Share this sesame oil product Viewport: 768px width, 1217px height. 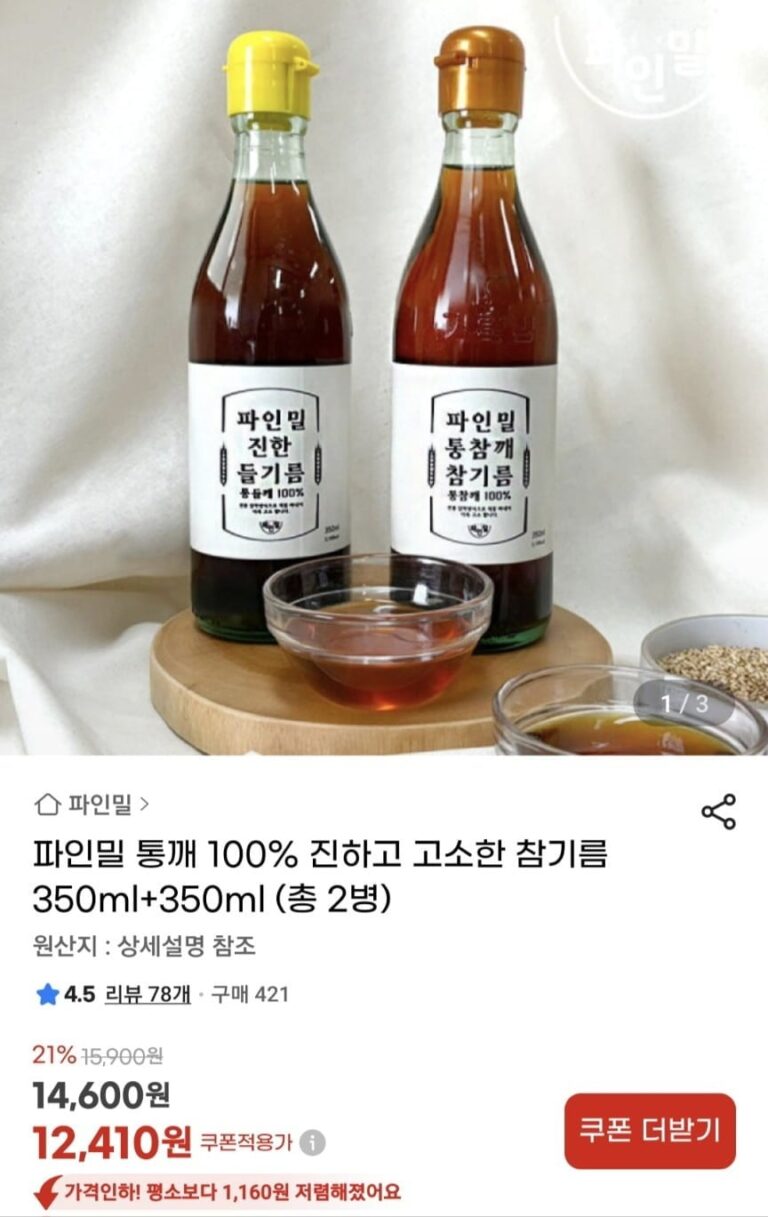718,812
